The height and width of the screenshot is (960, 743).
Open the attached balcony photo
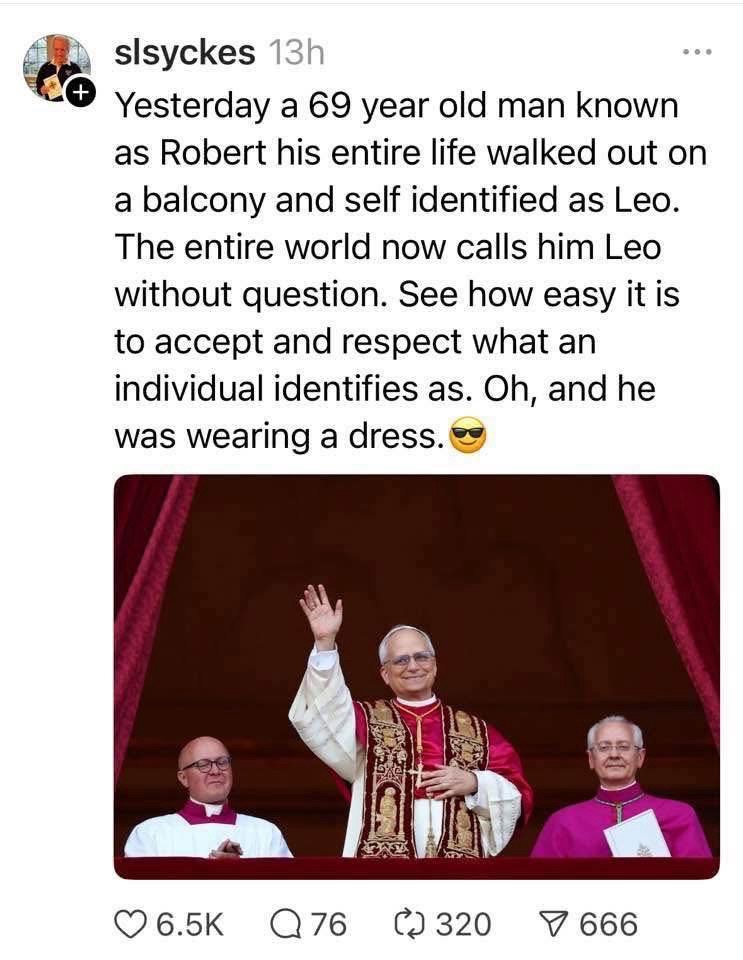coord(416,676)
